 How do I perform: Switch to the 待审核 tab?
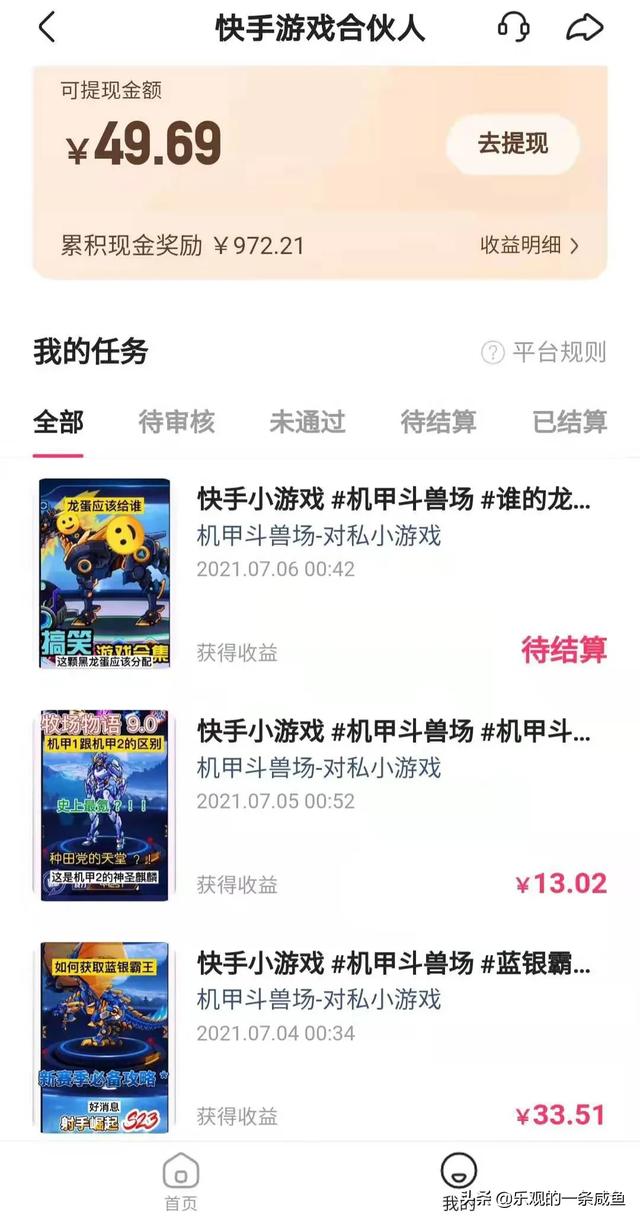point(176,422)
